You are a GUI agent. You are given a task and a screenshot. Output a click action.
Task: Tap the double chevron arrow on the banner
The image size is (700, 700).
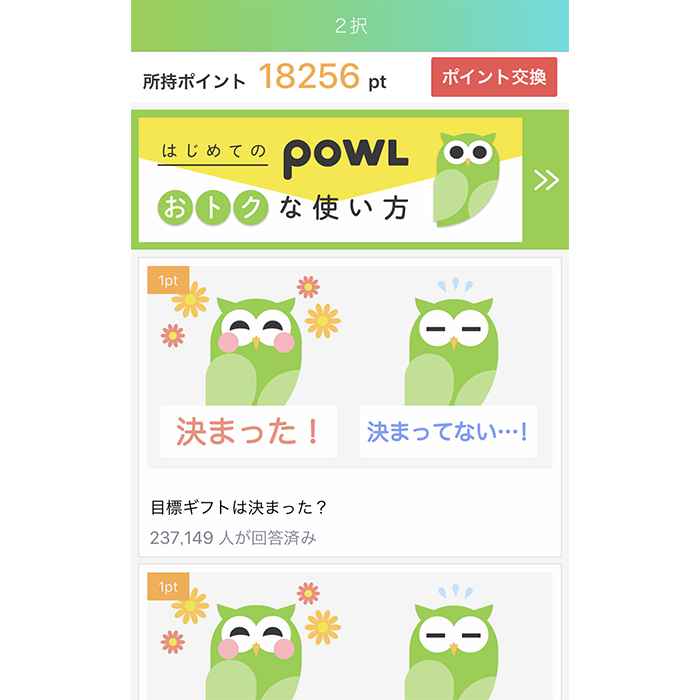546,180
